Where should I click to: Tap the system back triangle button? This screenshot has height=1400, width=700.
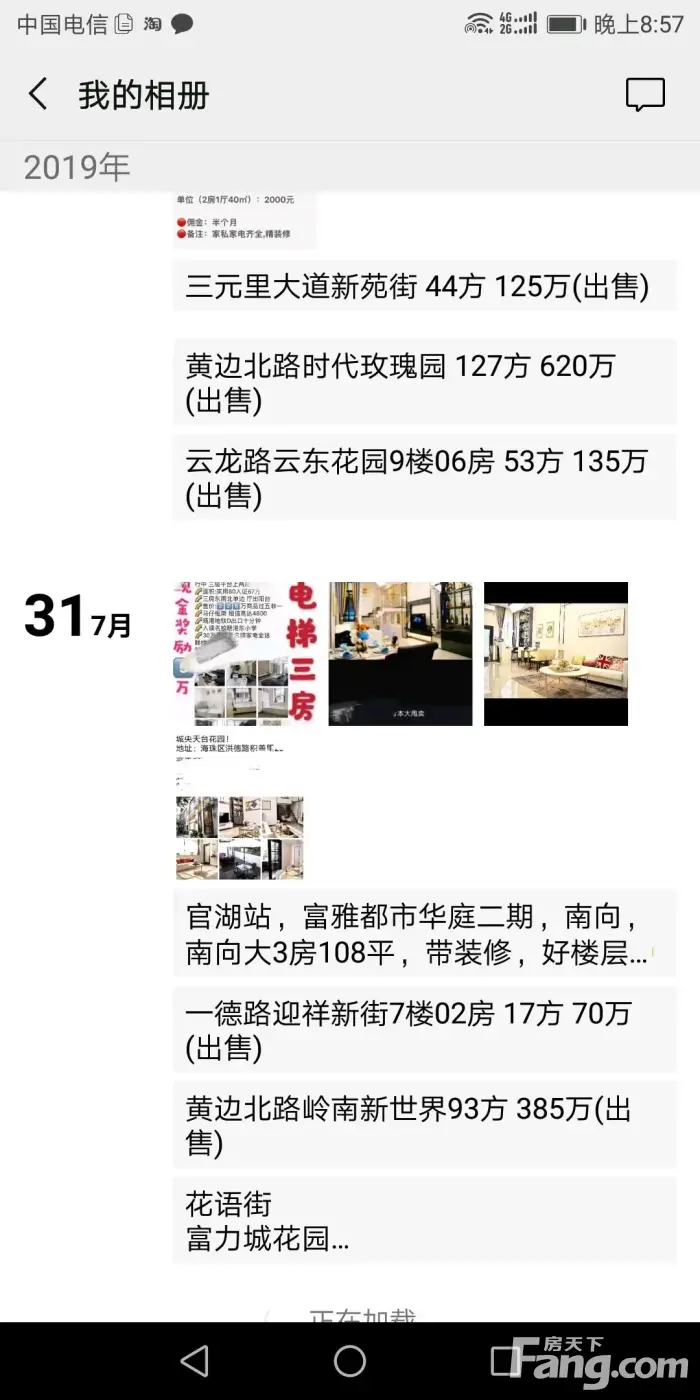tap(194, 1361)
